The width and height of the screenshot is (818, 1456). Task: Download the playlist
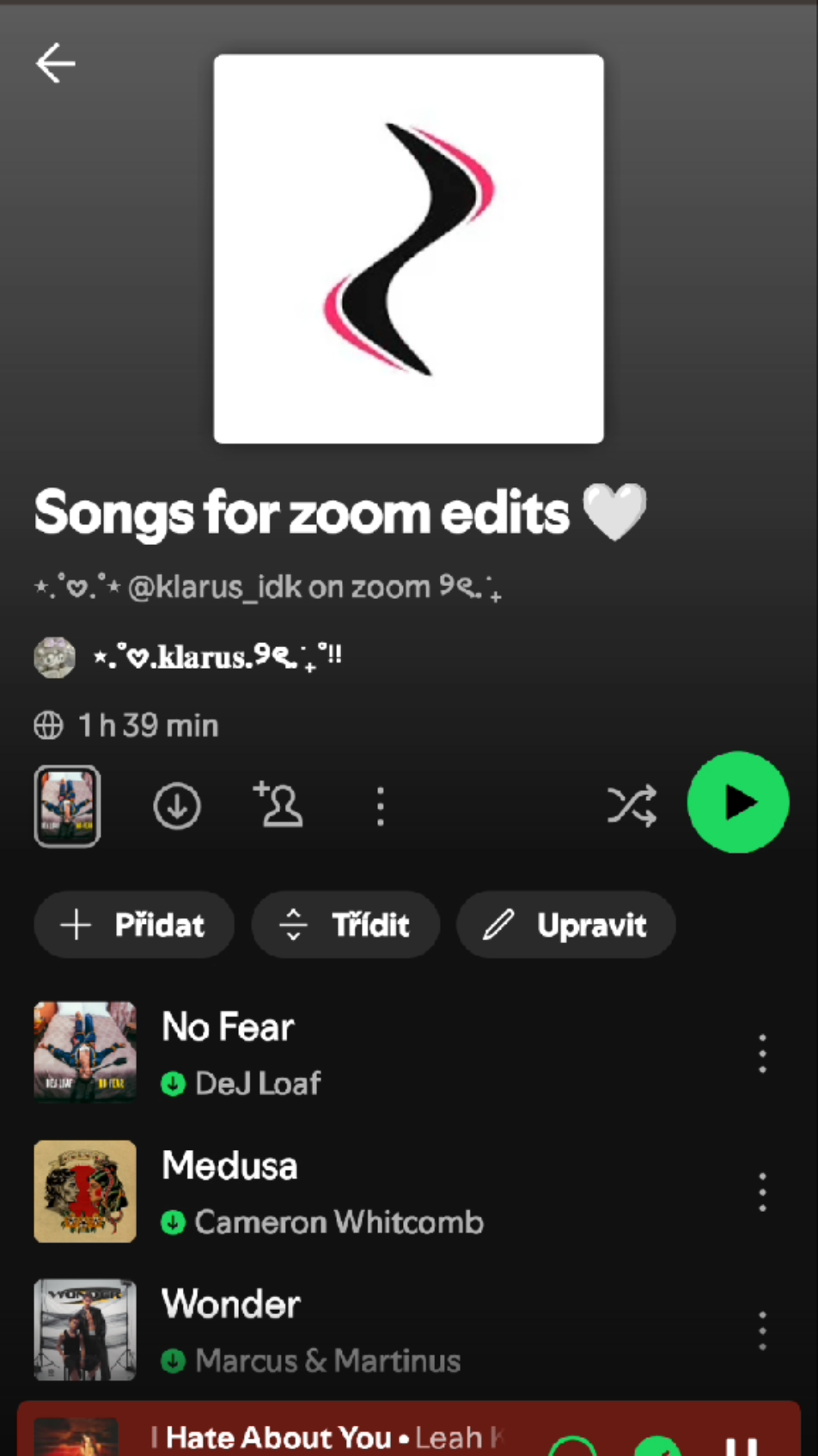coord(177,806)
